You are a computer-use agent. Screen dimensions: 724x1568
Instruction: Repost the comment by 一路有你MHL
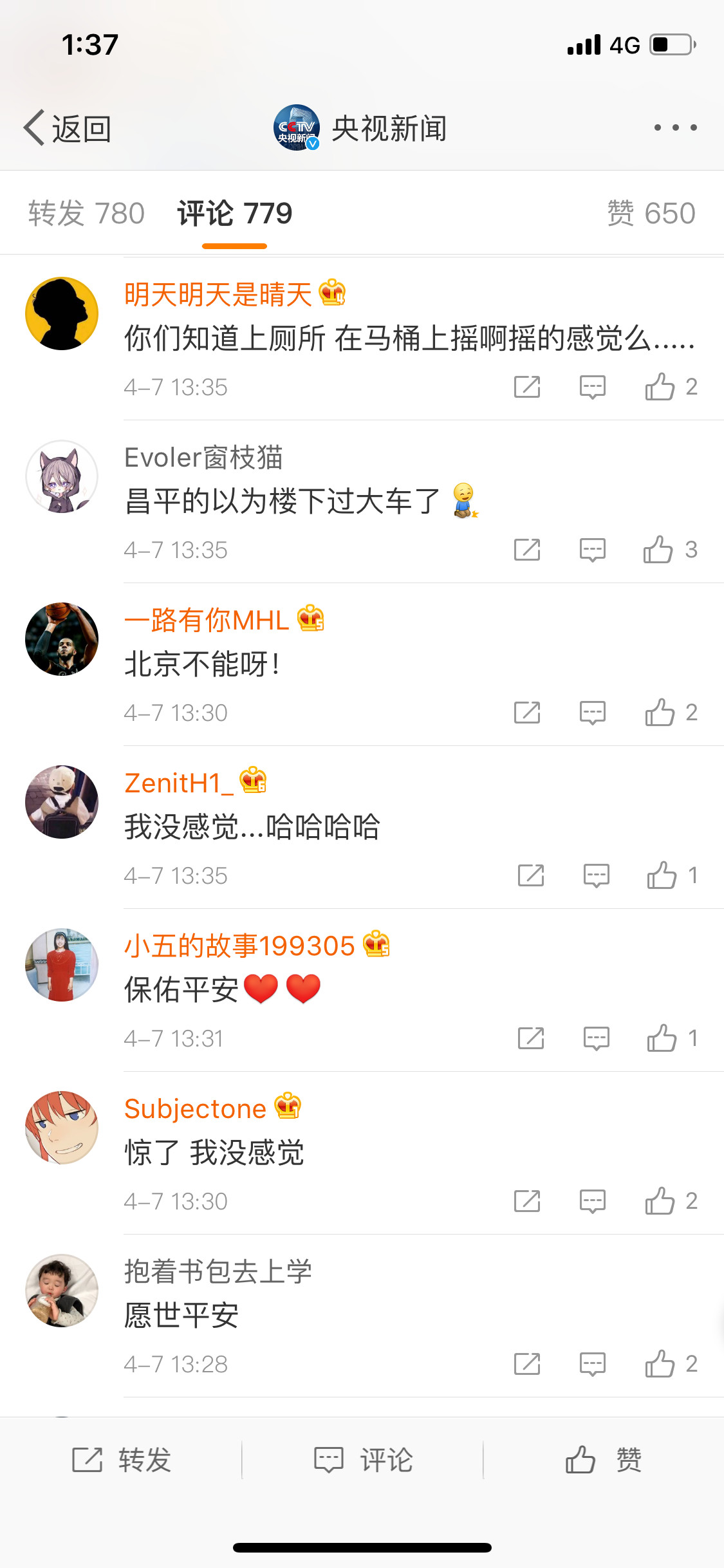click(527, 713)
